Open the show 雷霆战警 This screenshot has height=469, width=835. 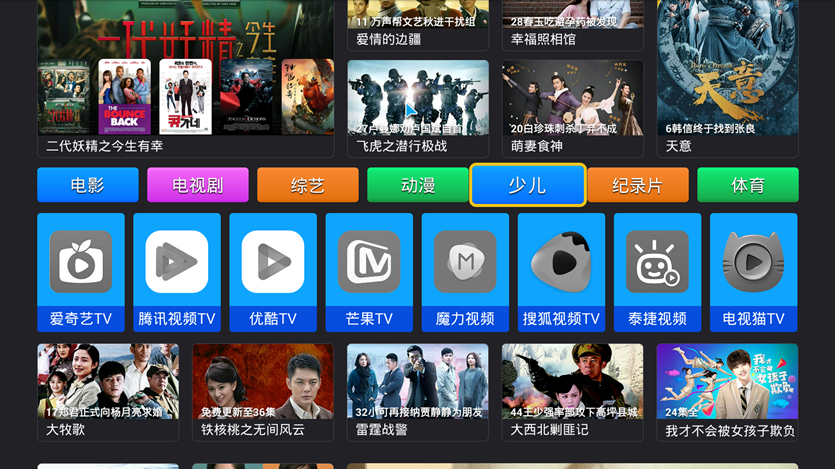coord(417,390)
